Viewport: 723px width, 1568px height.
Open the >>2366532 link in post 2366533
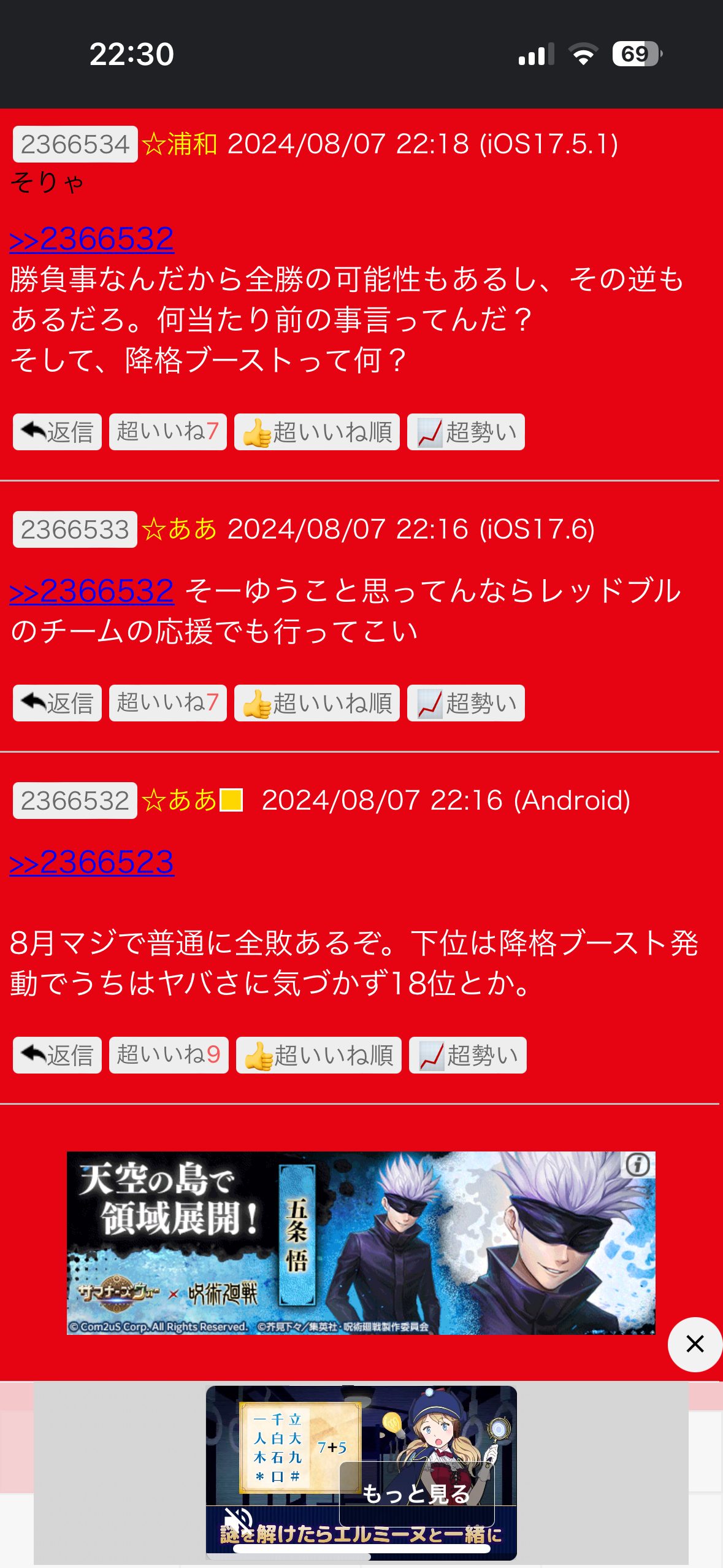point(92,591)
